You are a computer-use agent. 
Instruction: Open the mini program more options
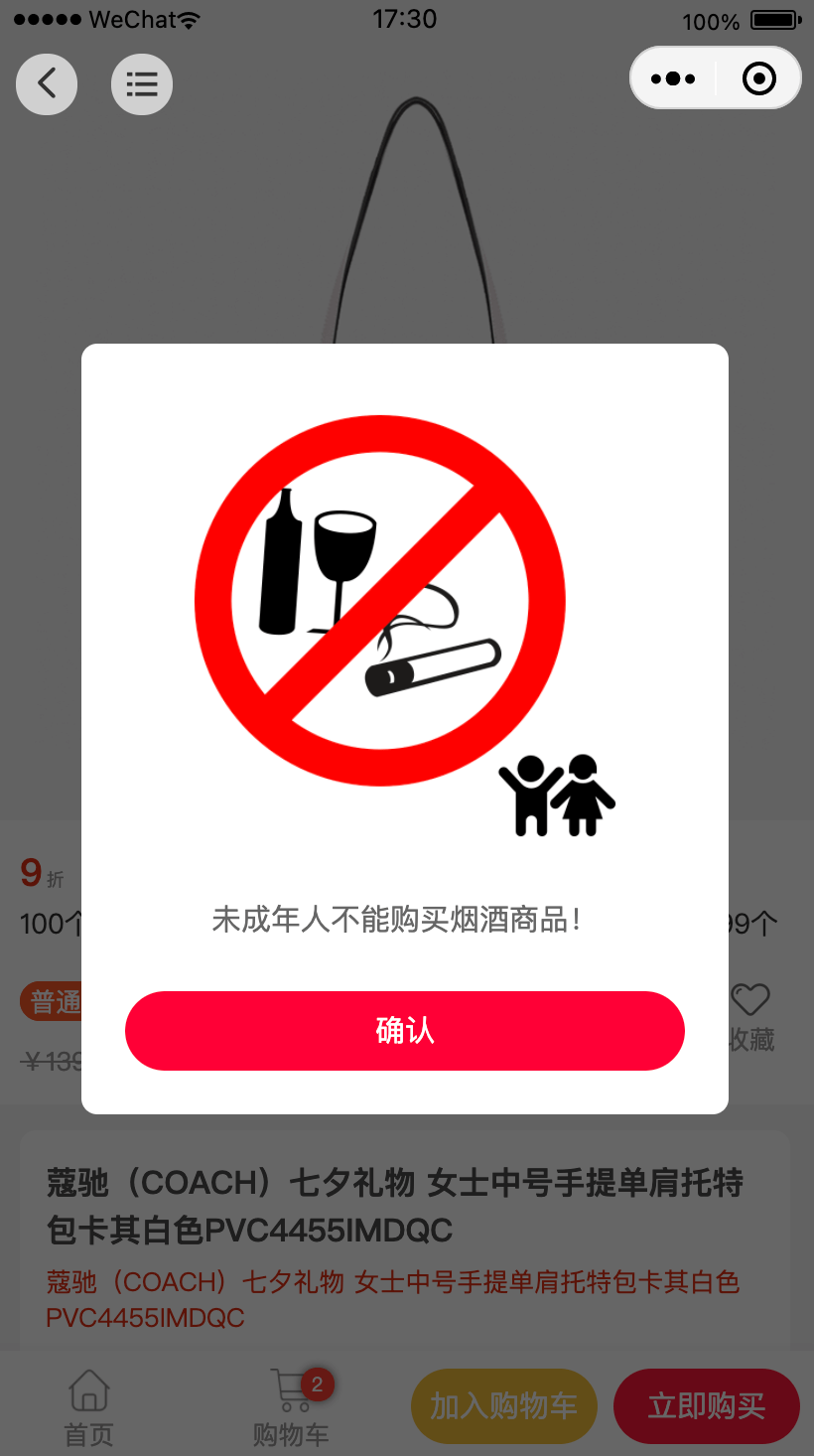tap(673, 78)
